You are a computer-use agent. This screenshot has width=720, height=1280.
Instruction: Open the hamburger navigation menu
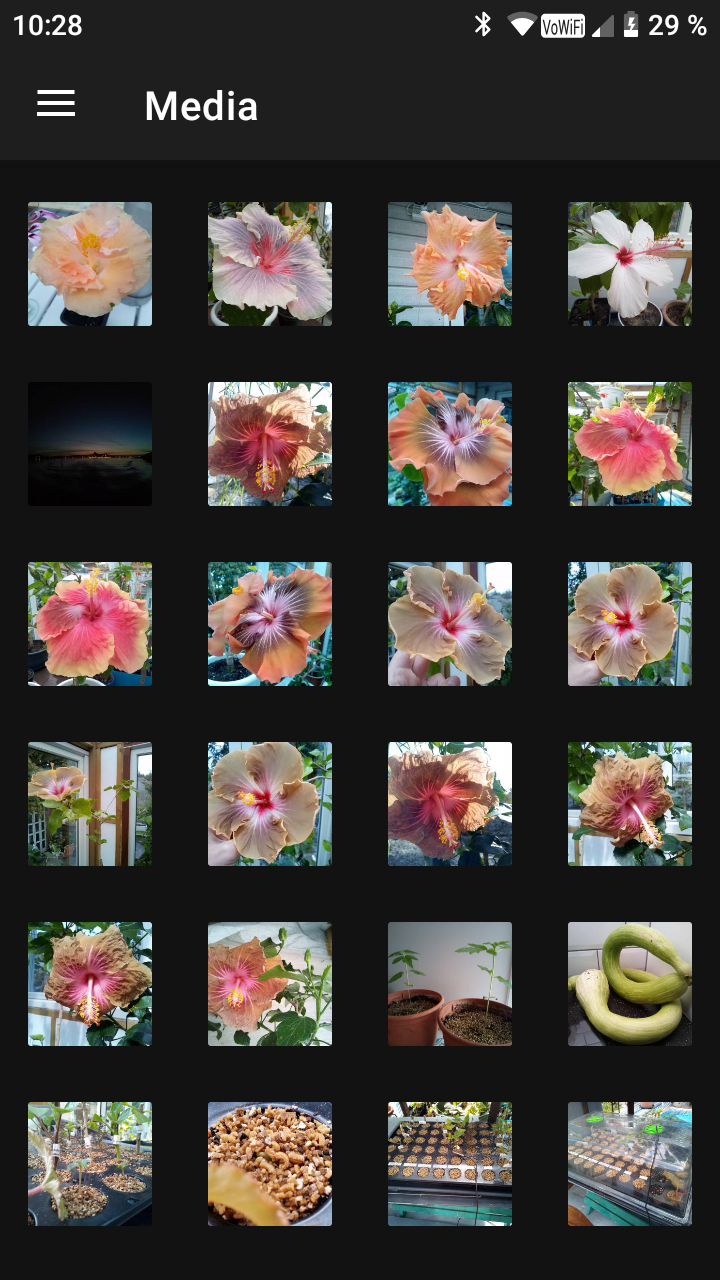pyautogui.click(x=56, y=104)
